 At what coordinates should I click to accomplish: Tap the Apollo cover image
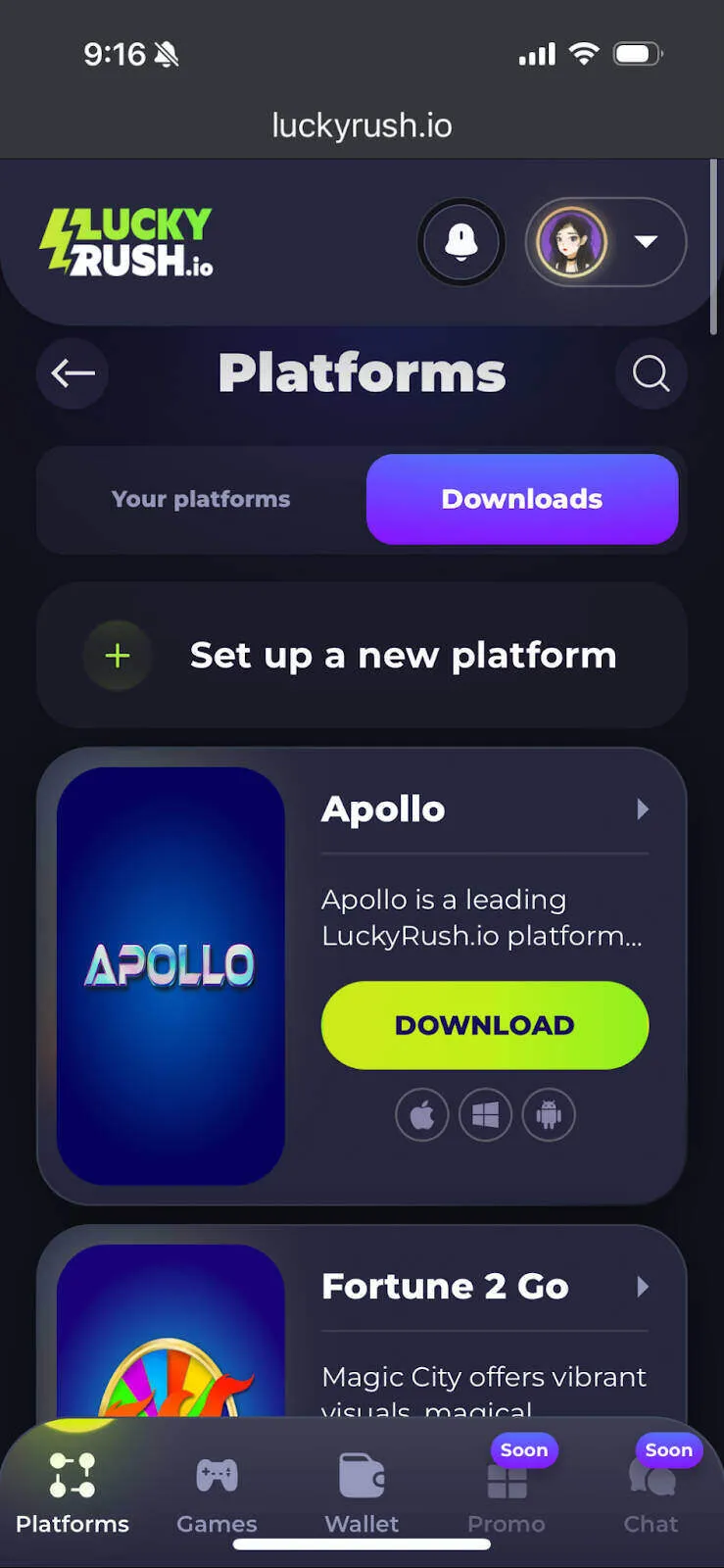[170, 975]
